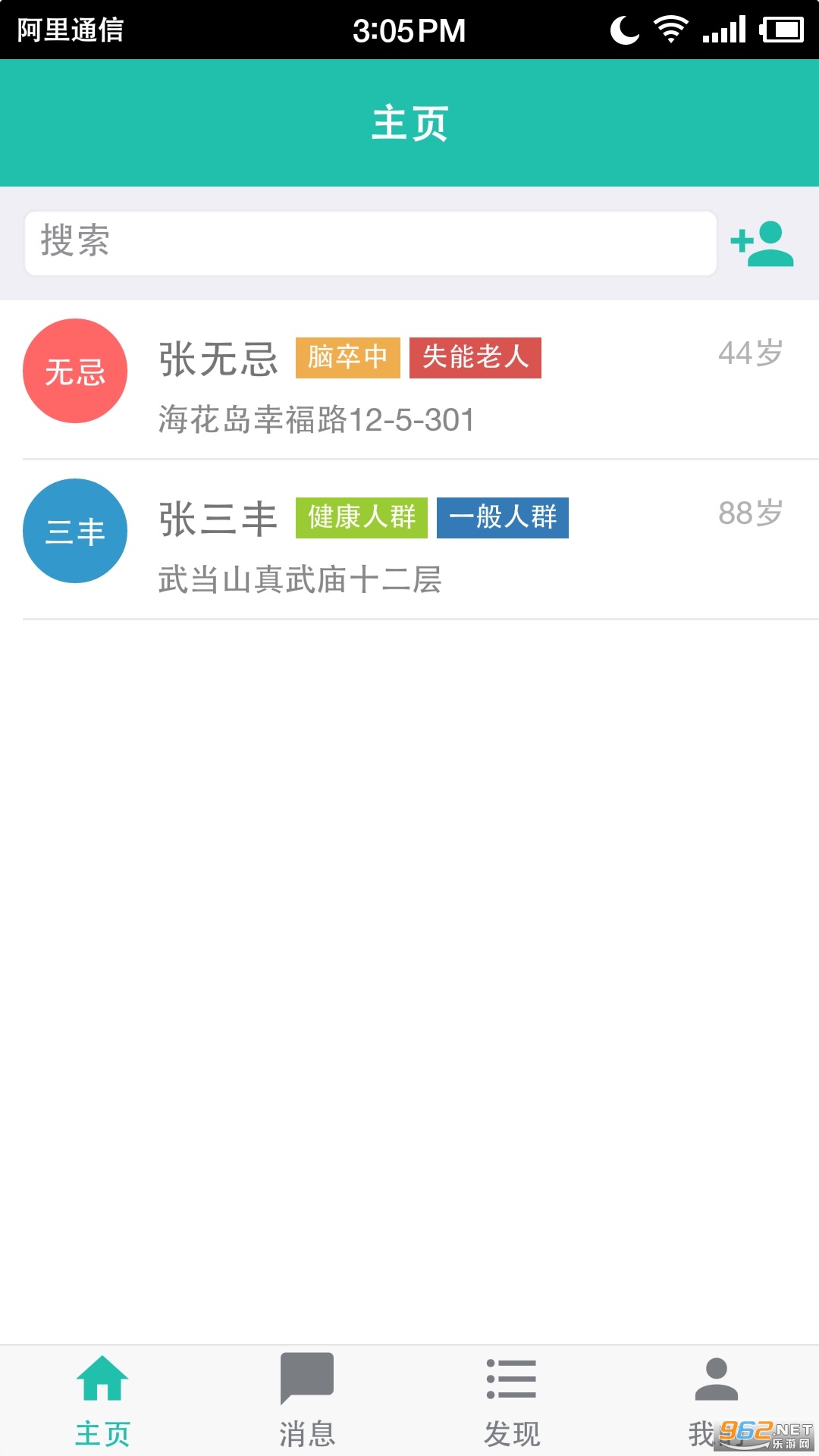This screenshot has height=1456, width=819.
Task: Tap the 搜索 search field
Action: (x=370, y=243)
